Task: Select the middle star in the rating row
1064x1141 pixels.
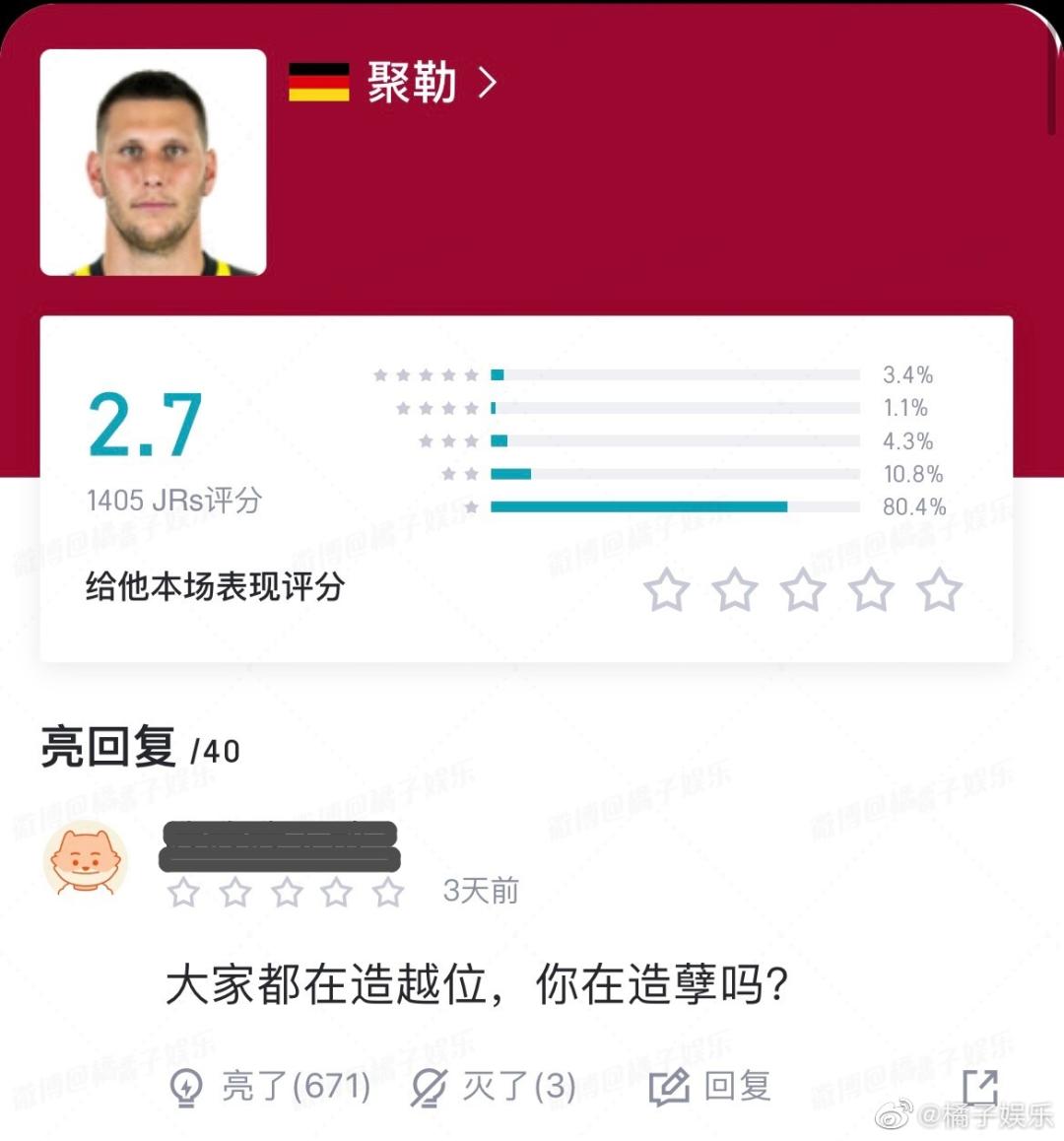Action: tap(804, 591)
